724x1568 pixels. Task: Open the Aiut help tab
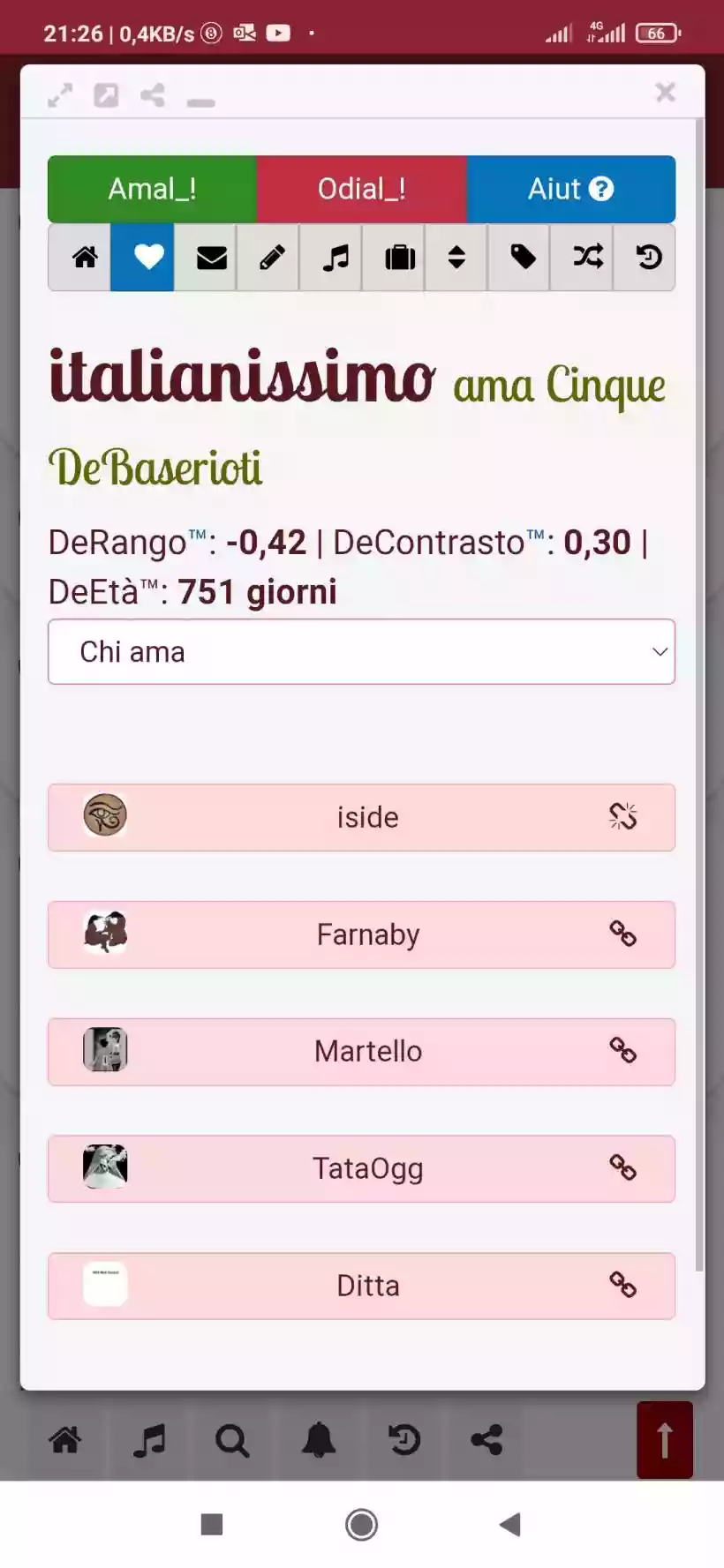click(570, 188)
